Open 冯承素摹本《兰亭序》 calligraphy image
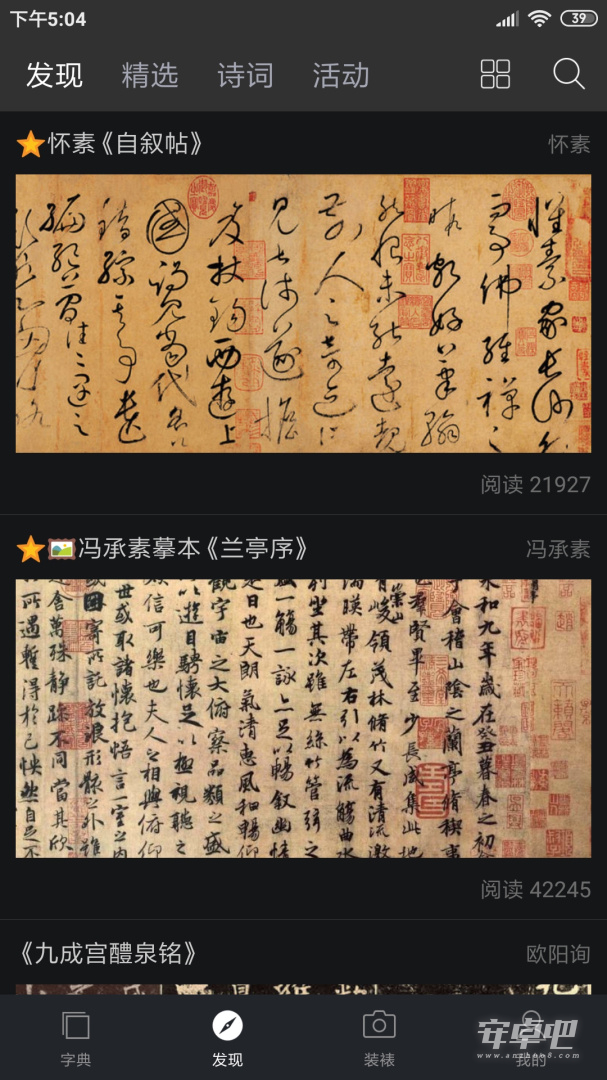607x1080 pixels. [303, 718]
